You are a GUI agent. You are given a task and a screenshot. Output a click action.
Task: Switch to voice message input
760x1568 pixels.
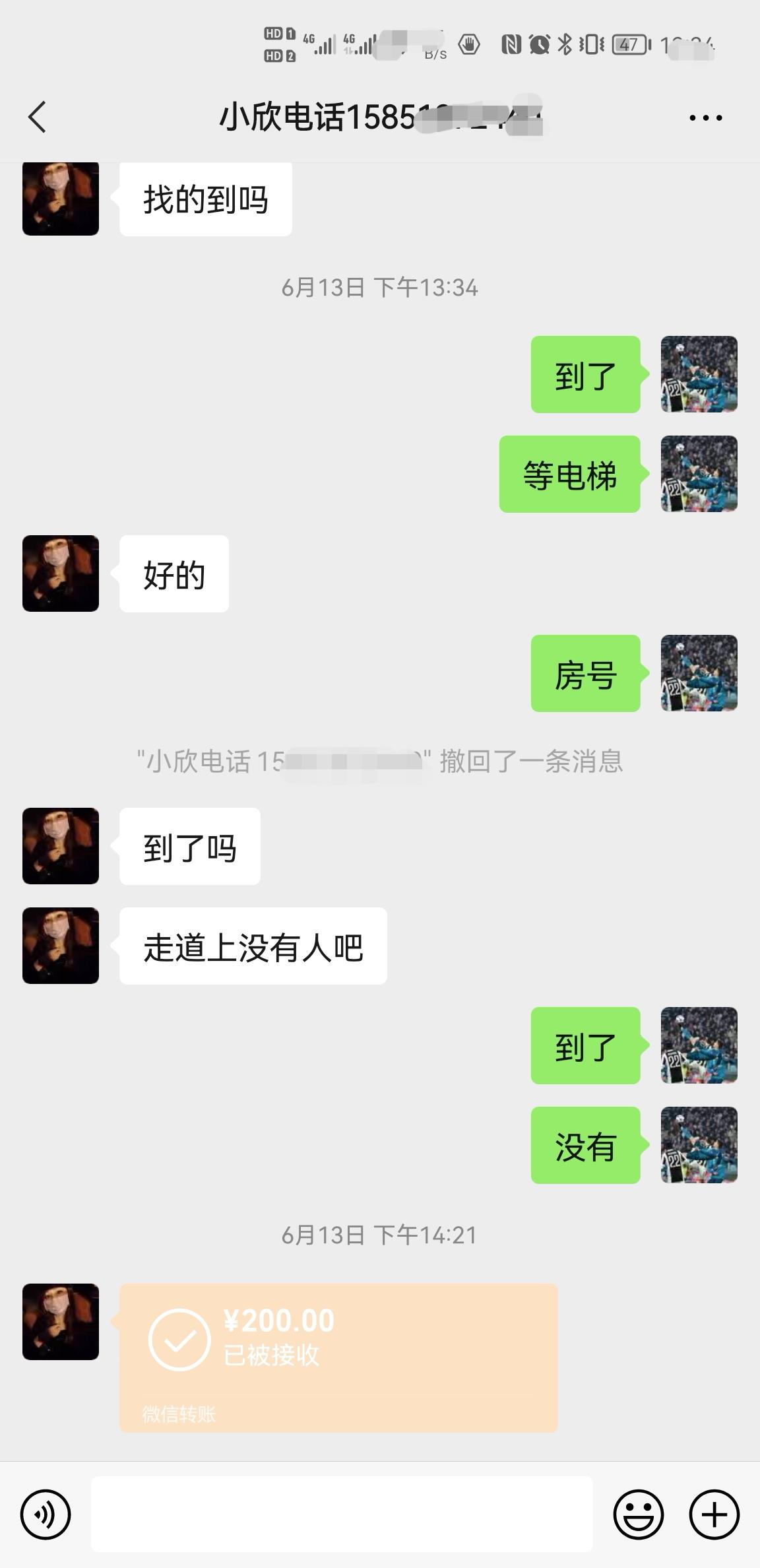(x=46, y=1514)
